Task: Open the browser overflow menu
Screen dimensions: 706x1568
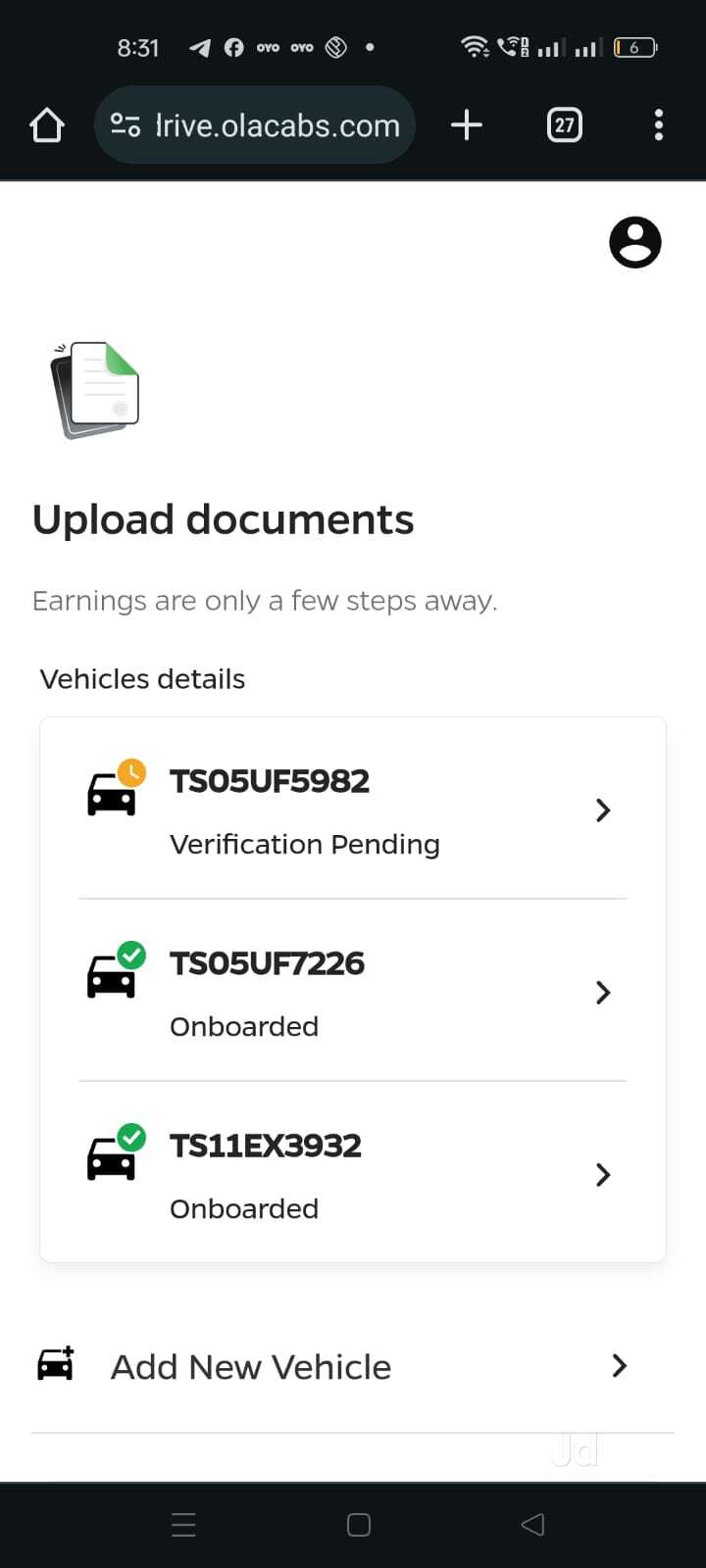Action: [x=658, y=125]
